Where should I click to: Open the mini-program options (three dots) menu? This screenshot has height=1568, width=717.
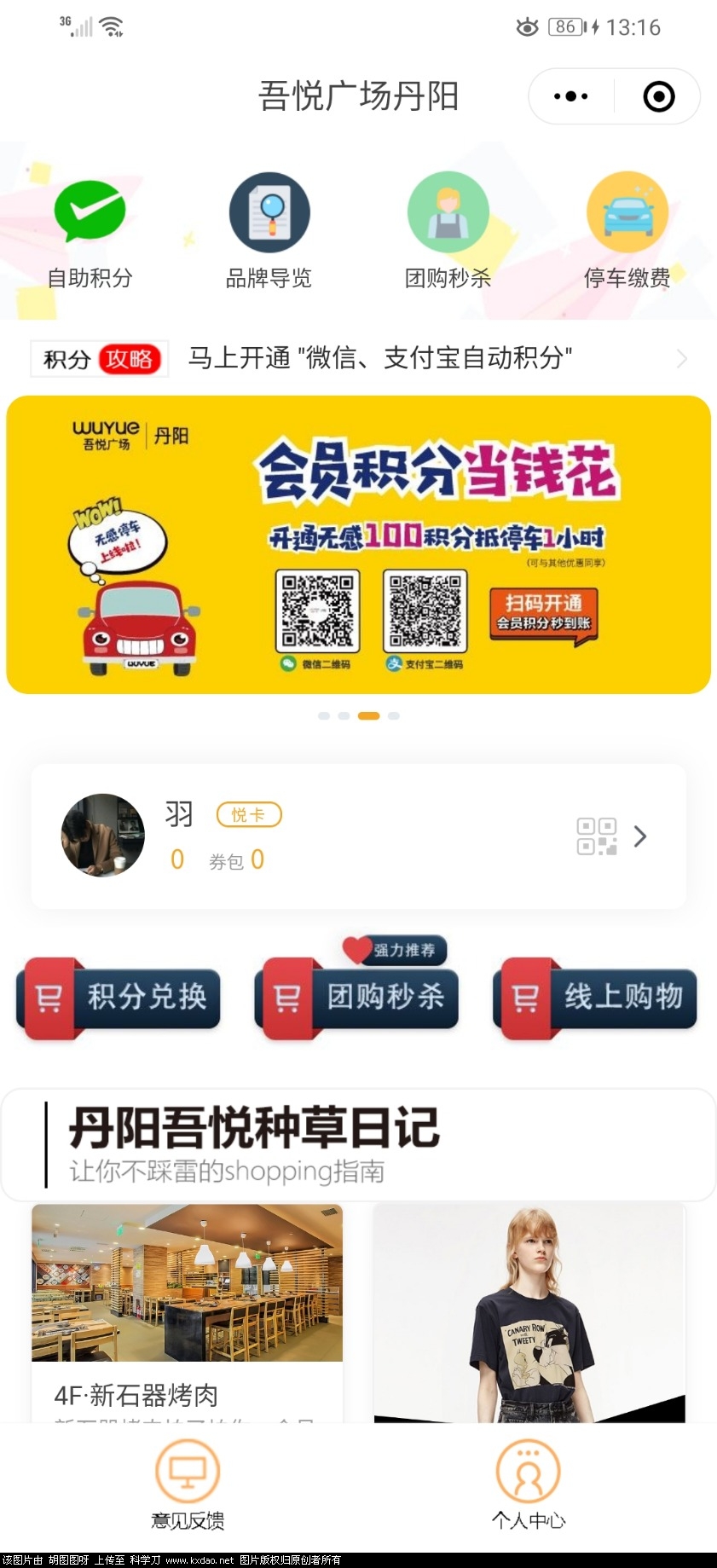(570, 96)
